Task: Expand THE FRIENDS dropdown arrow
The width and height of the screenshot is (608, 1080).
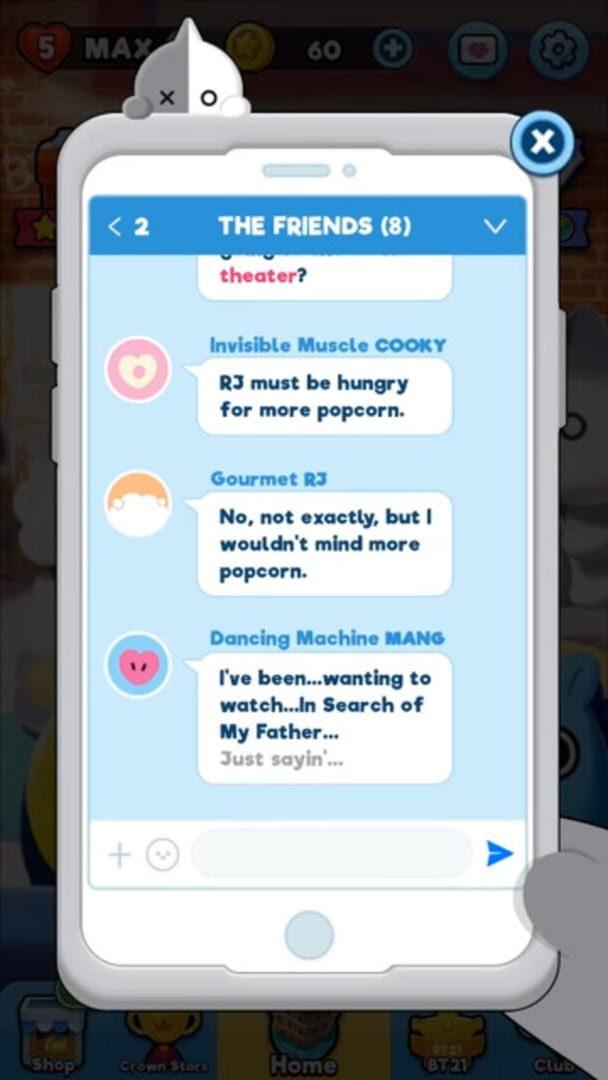Action: click(x=494, y=227)
